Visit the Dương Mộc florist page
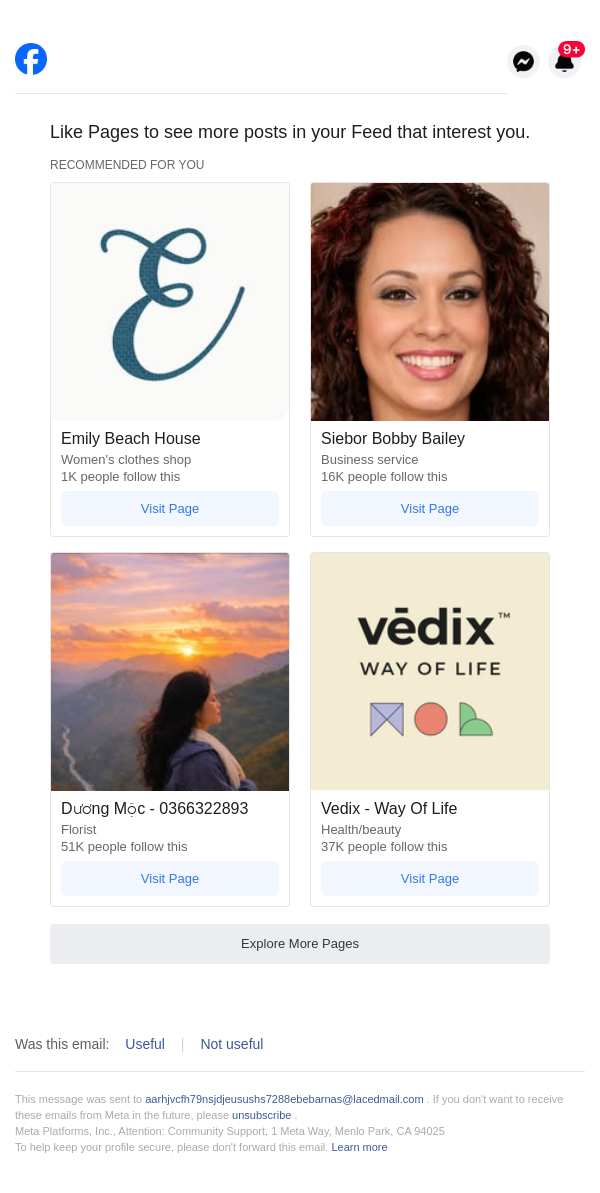The width and height of the screenshot is (600, 1193). click(170, 878)
